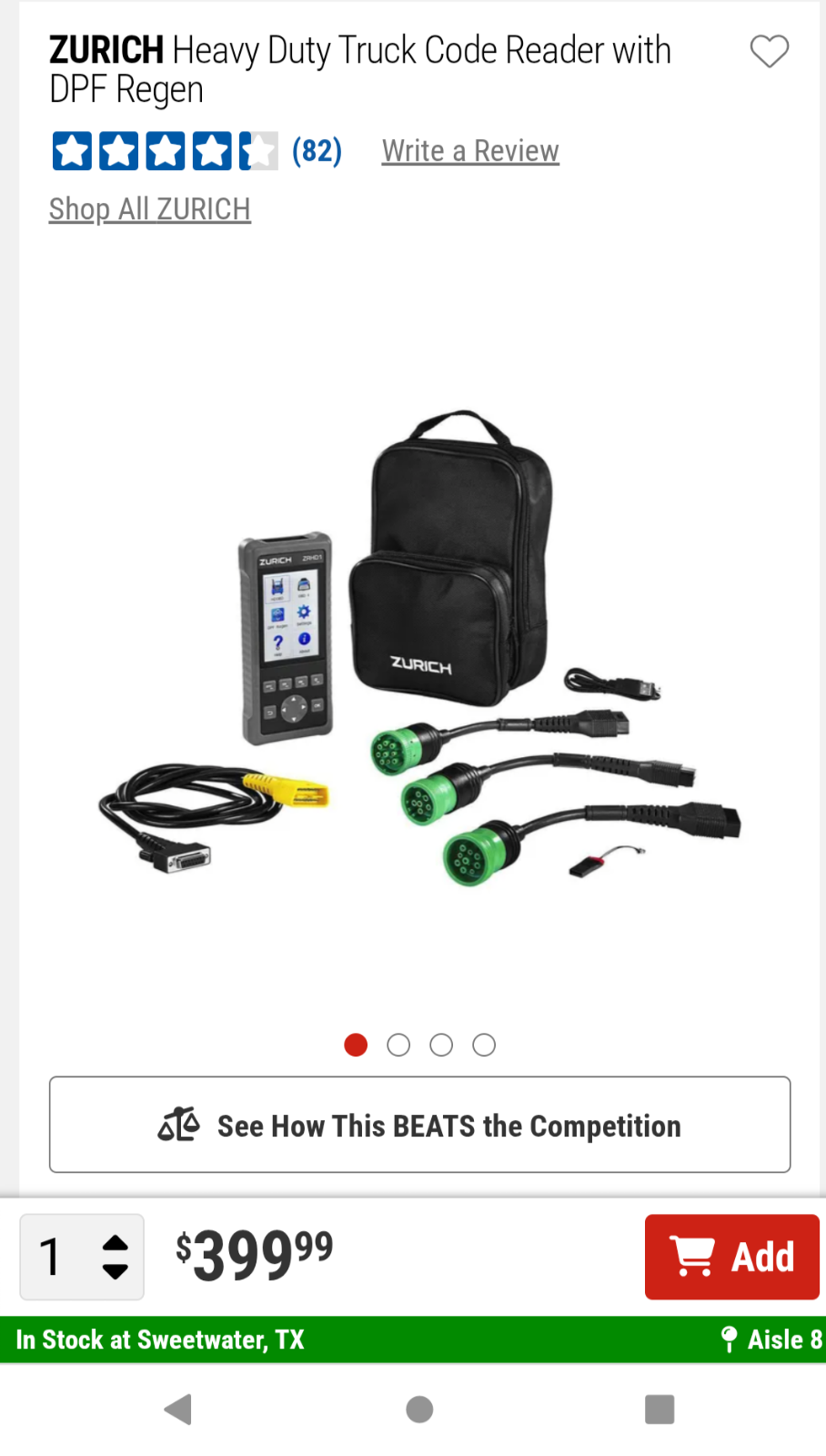The width and height of the screenshot is (826, 1456).
Task: Tap the shopping cart icon on Add button
Action: pyautogui.click(x=693, y=1257)
